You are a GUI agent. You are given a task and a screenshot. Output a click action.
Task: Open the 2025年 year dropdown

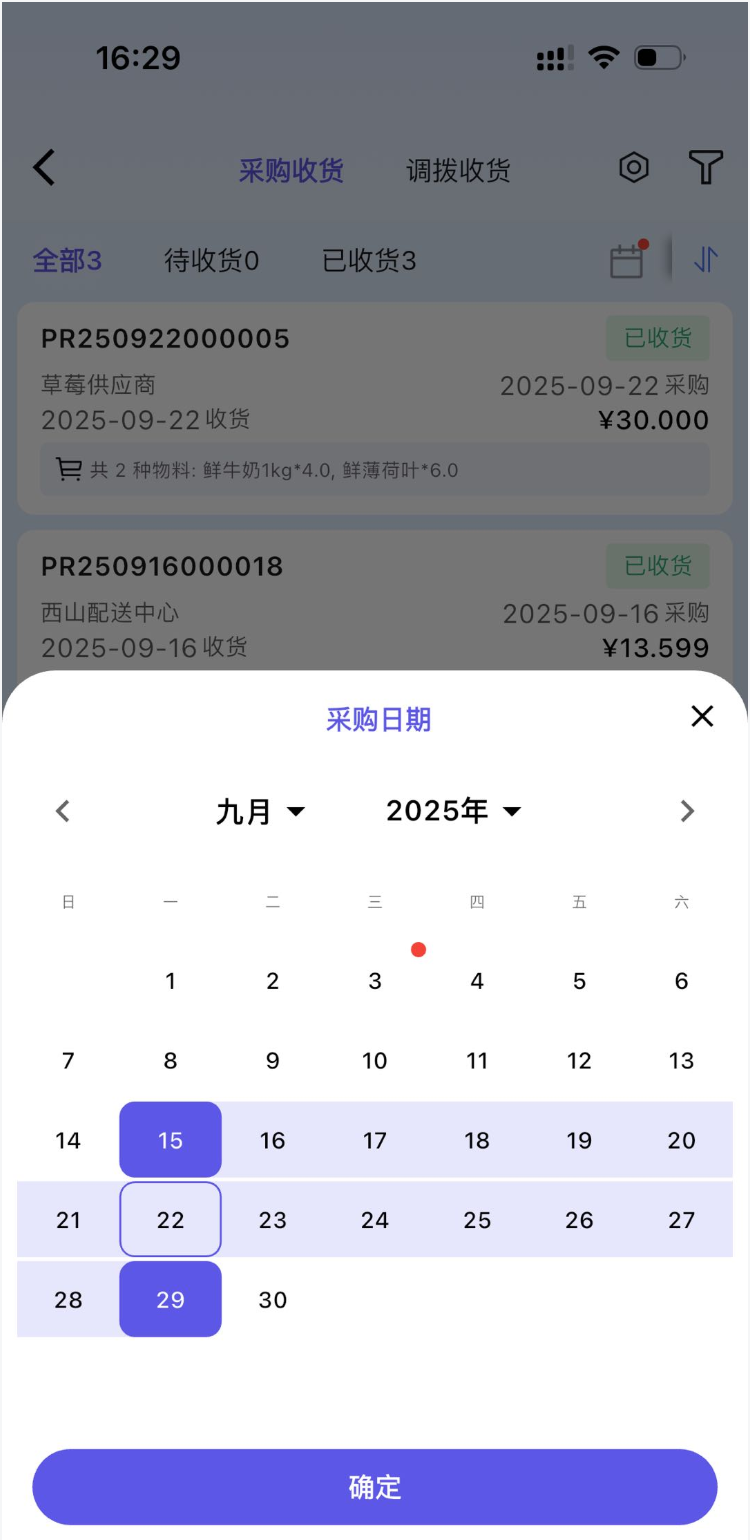(454, 811)
